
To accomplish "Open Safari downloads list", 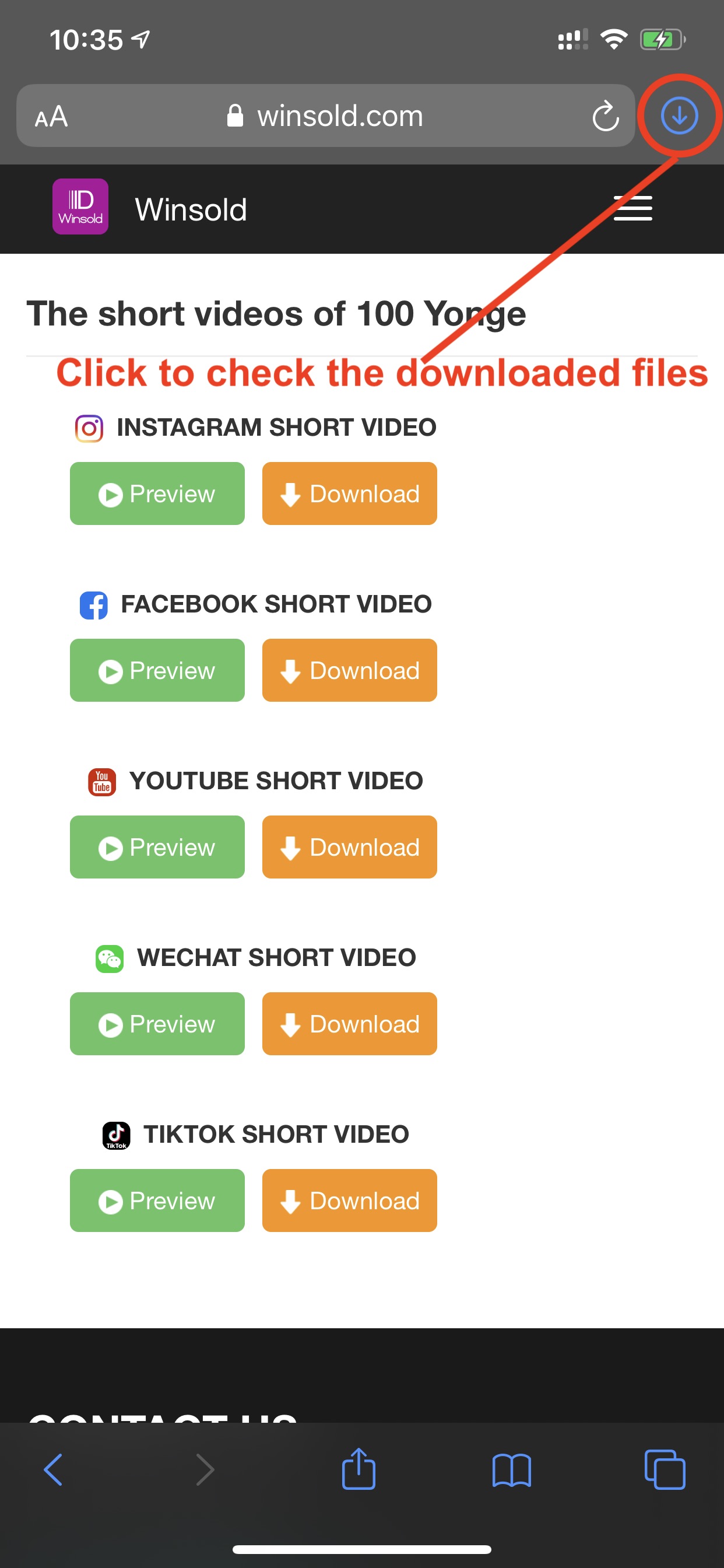I will 679,116.
